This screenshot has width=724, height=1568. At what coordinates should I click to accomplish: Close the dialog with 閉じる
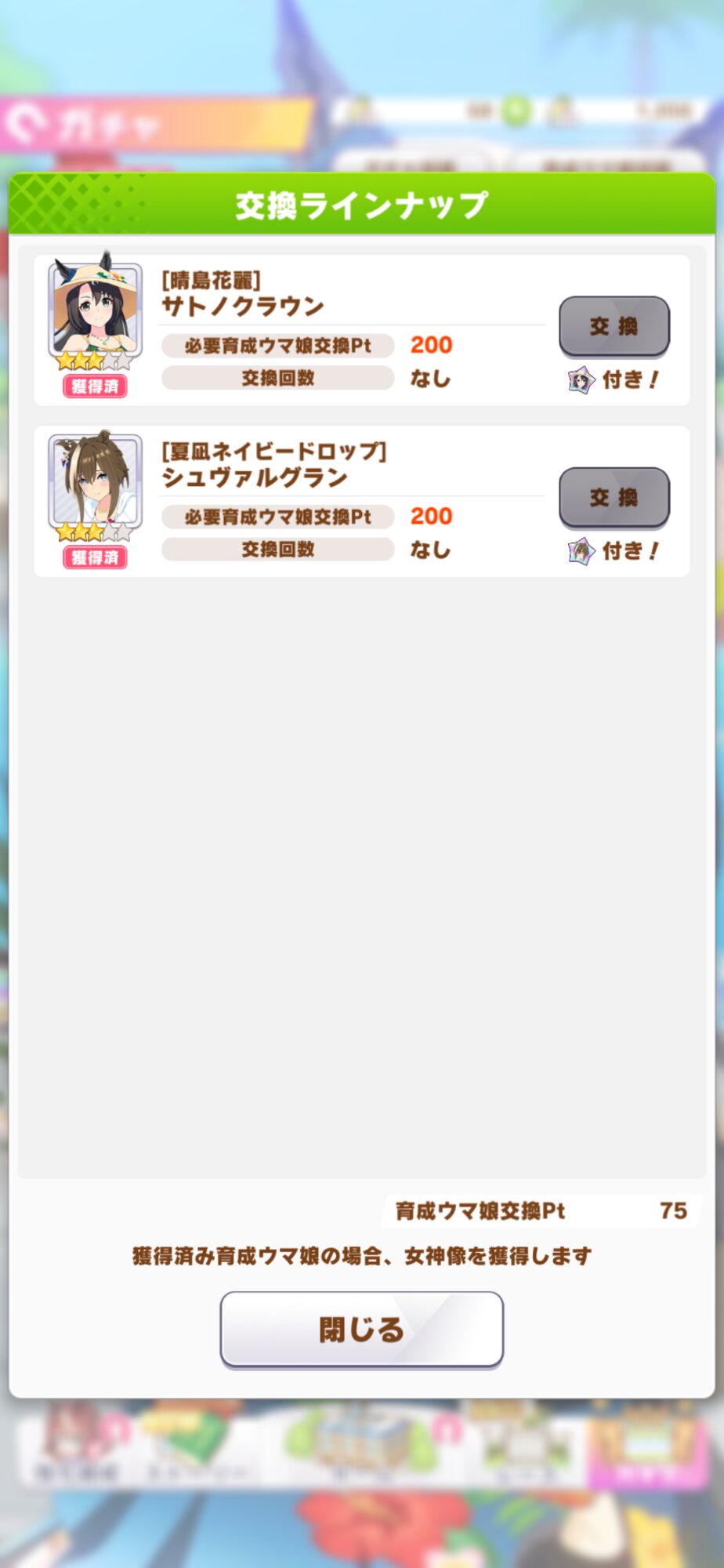click(x=361, y=1329)
